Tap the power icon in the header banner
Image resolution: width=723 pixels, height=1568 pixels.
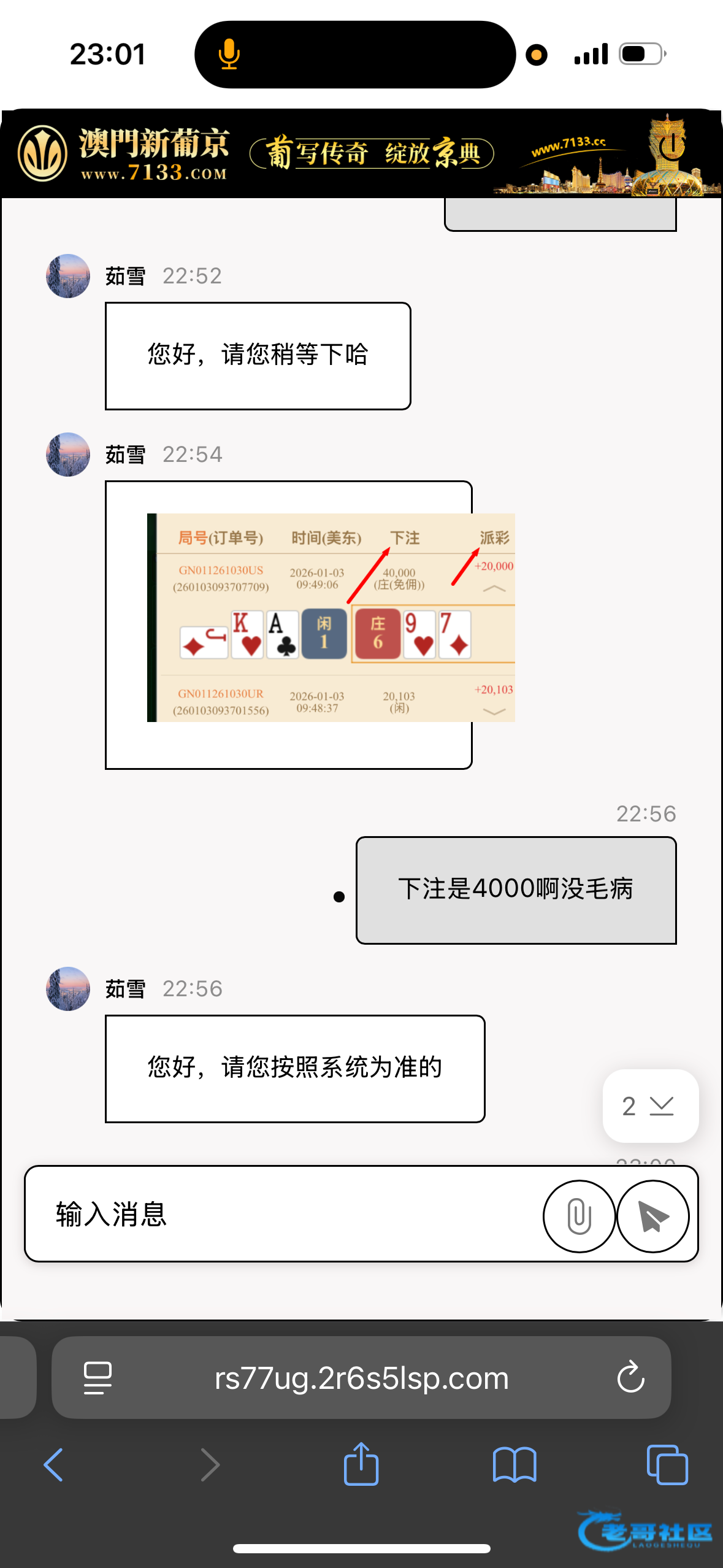[x=671, y=146]
